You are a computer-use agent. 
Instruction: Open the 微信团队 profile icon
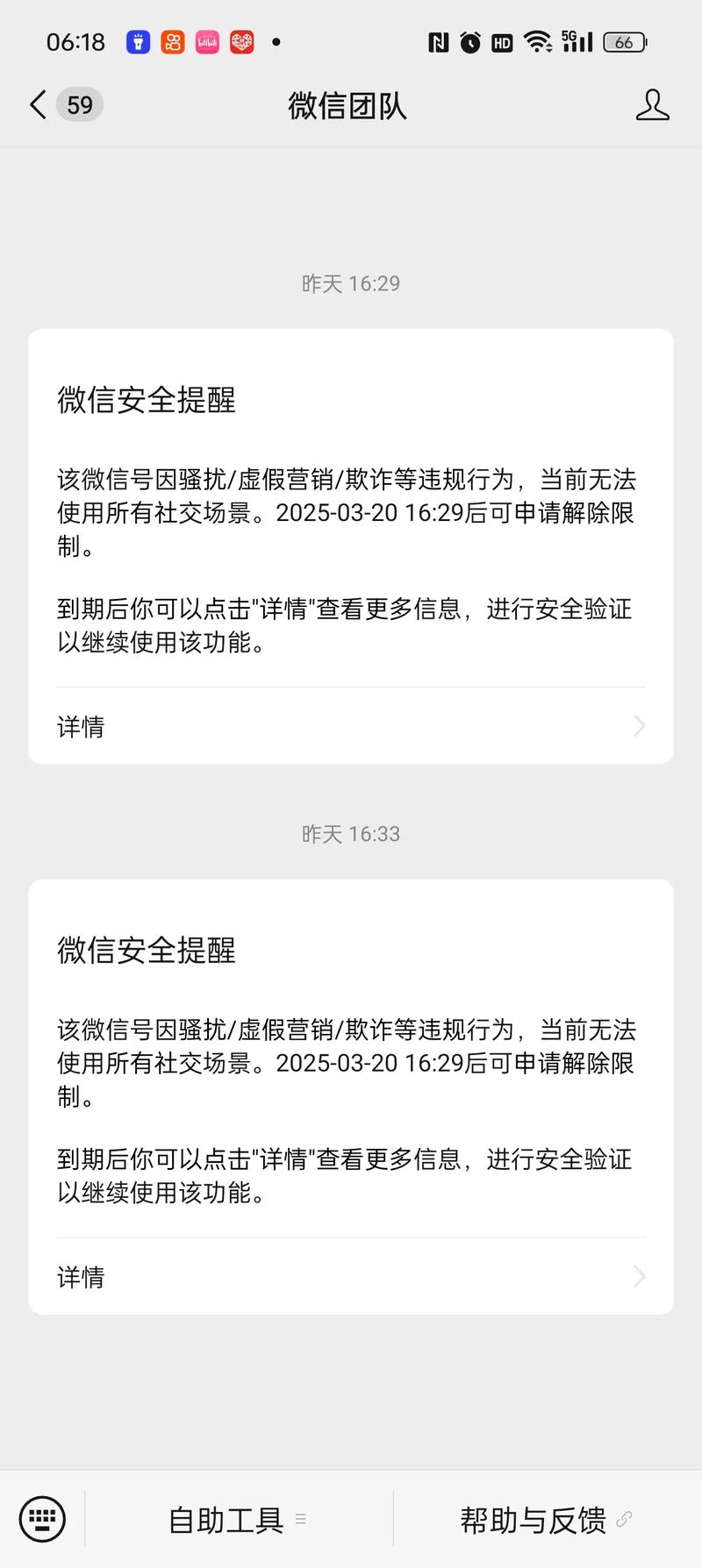(x=652, y=105)
